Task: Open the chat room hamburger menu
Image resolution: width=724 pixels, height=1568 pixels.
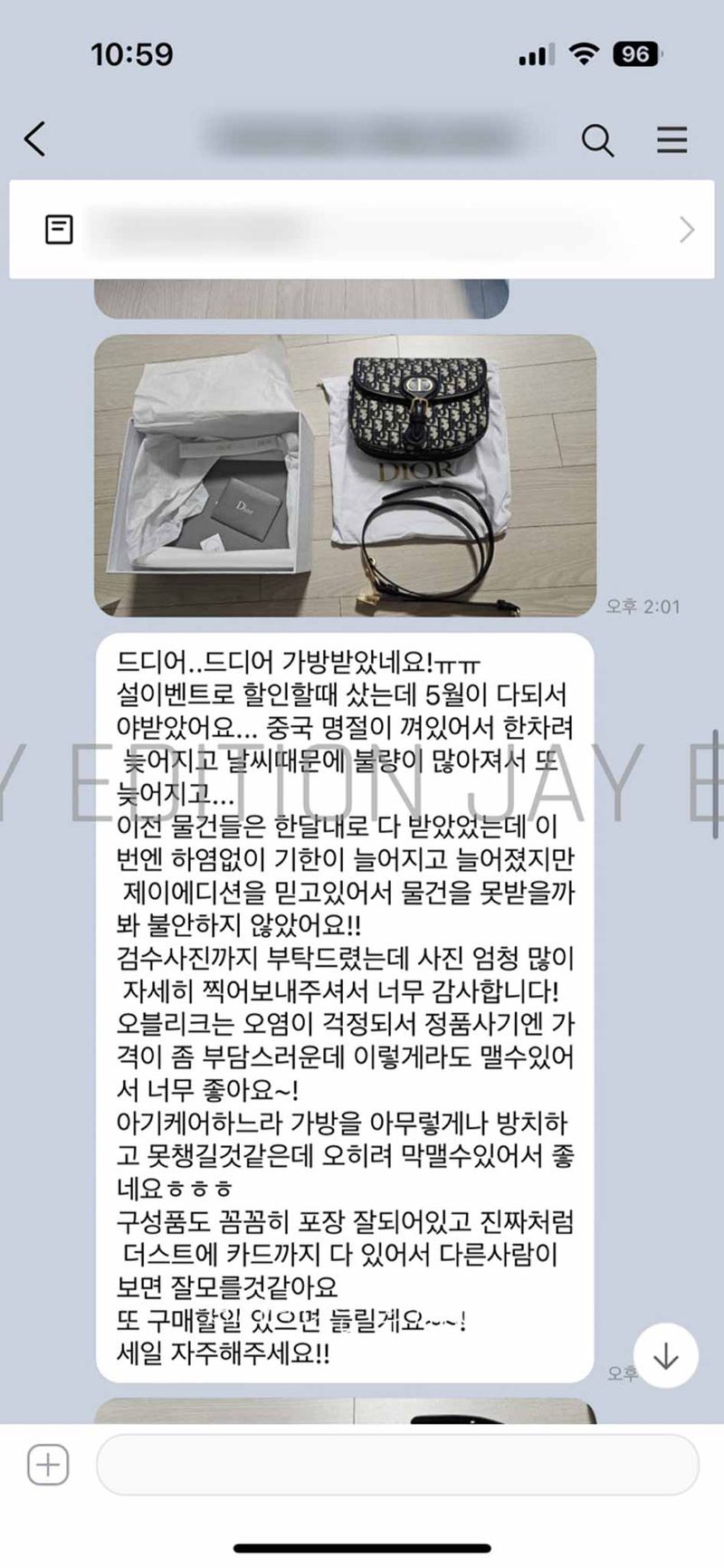Action: click(x=672, y=140)
